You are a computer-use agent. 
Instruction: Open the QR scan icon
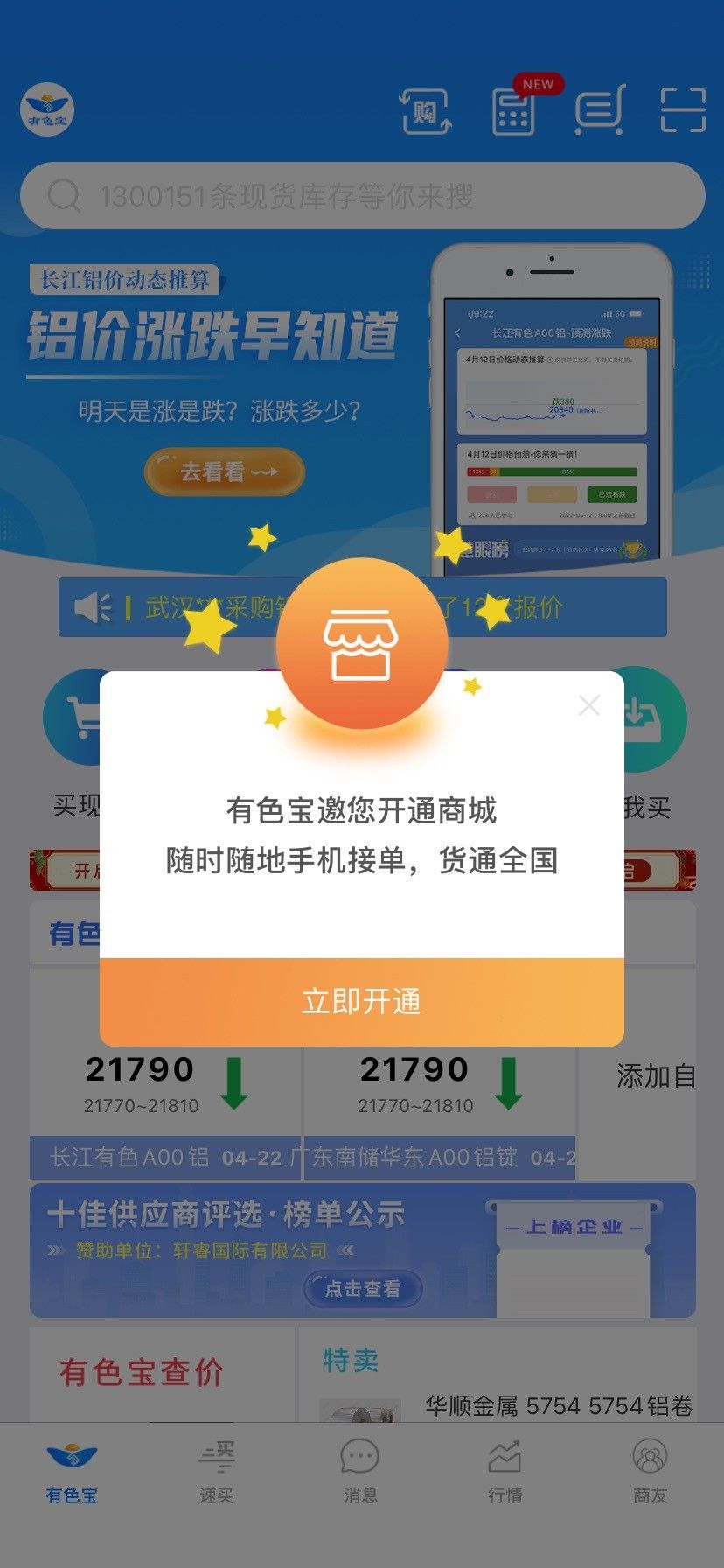coord(682,110)
